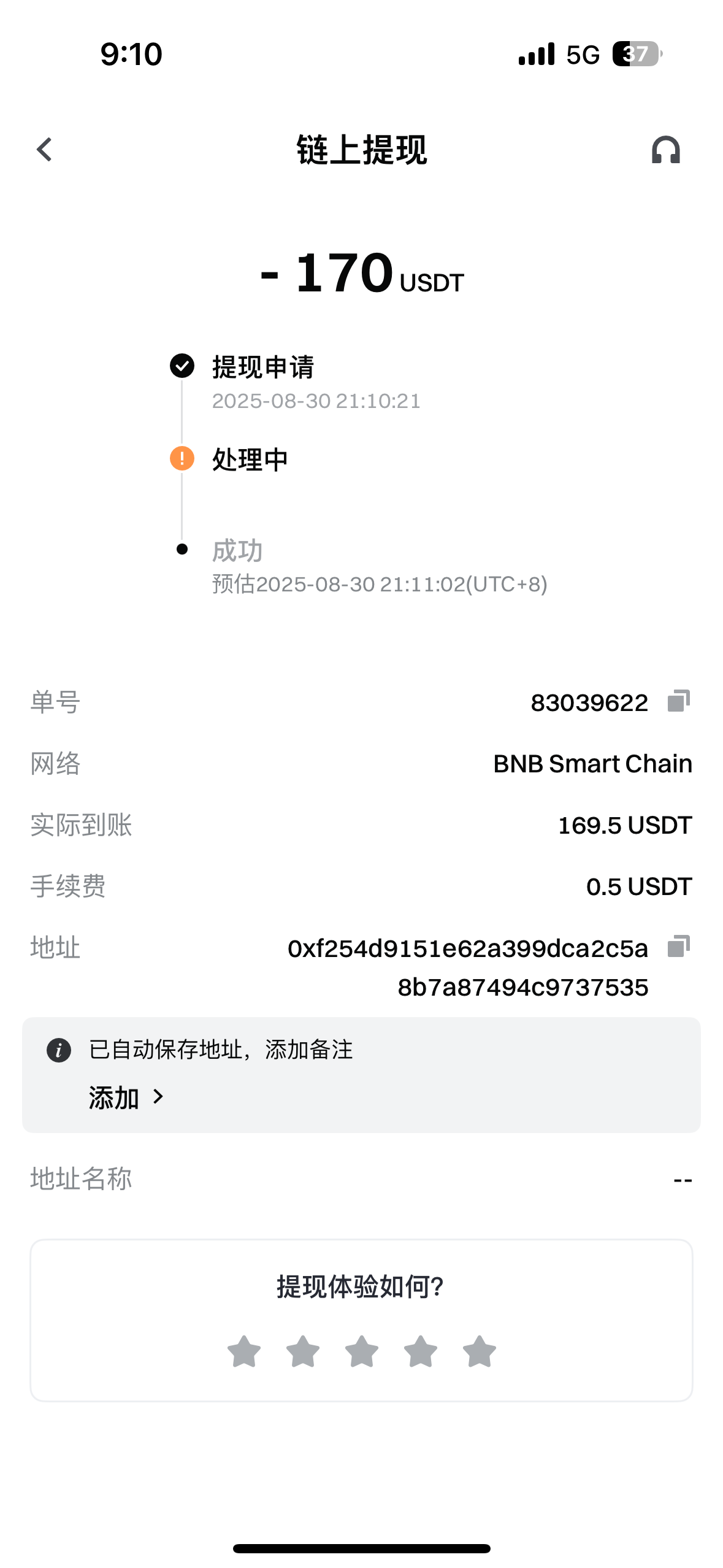
Task: Give a five-star withdrawal rating
Action: (480, 1351)
